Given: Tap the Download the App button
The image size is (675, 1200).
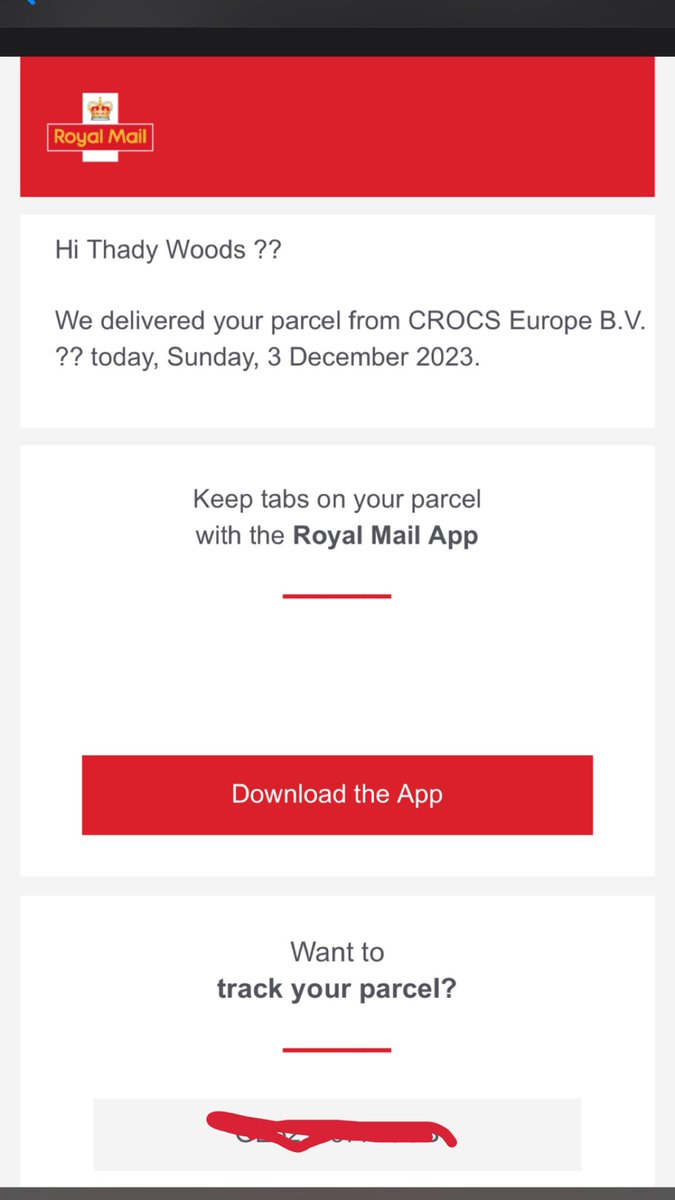Looking at the screenshot, I should pyautogui.click(x=337, y=795).
